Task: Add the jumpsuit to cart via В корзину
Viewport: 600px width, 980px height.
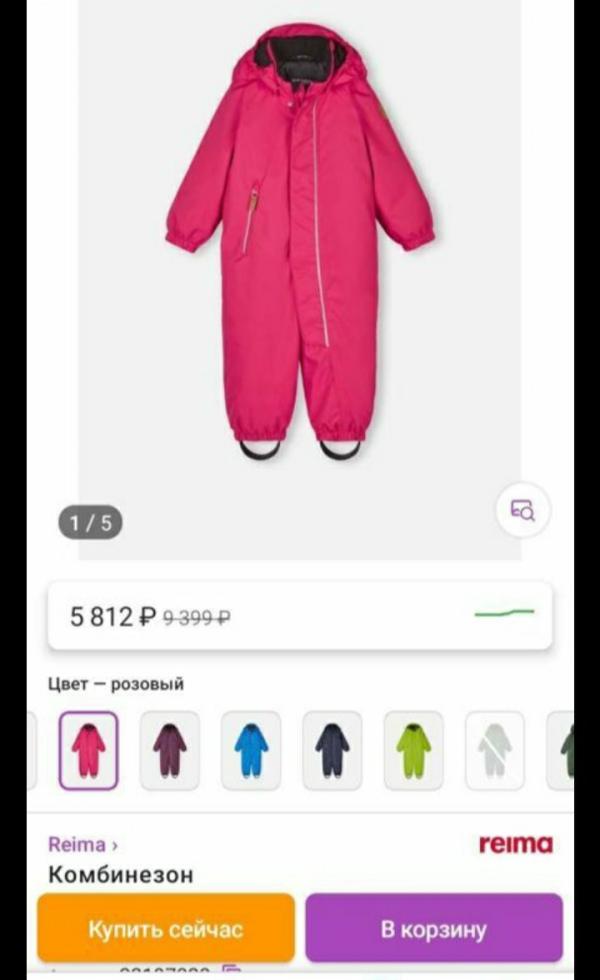Action: [x=434, y=929]
